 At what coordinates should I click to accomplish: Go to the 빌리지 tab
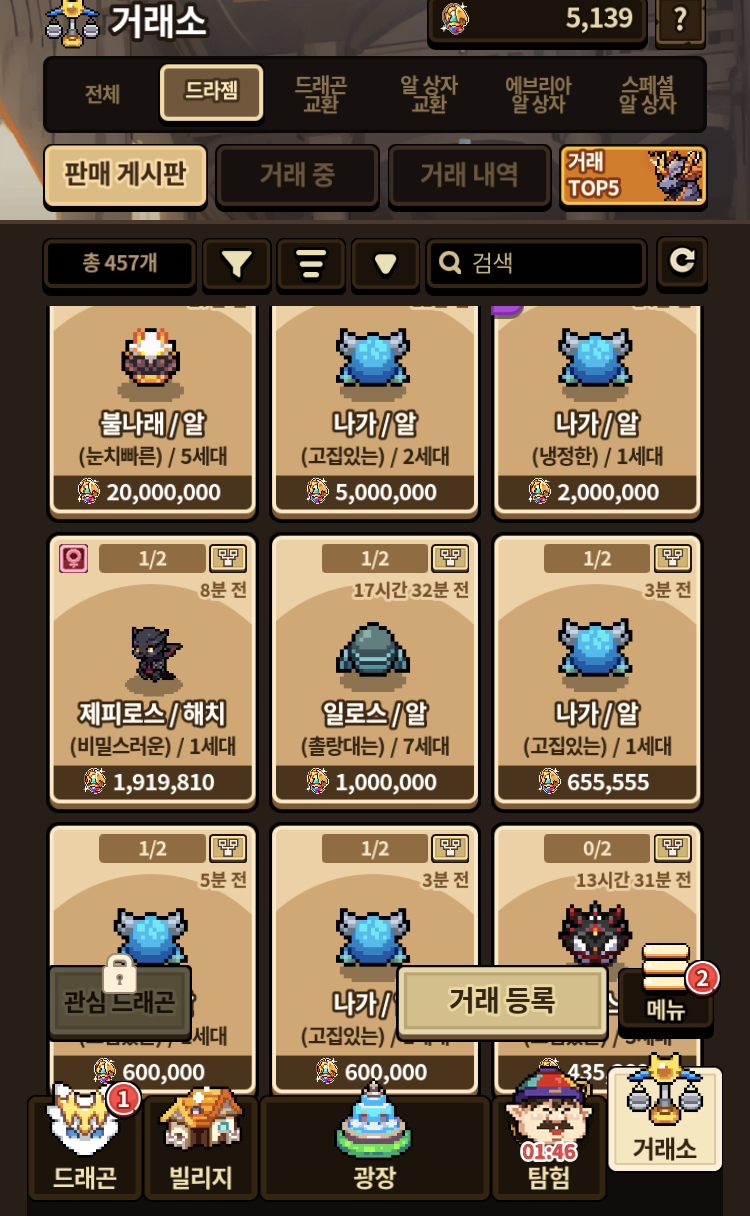coord(200,1146)
